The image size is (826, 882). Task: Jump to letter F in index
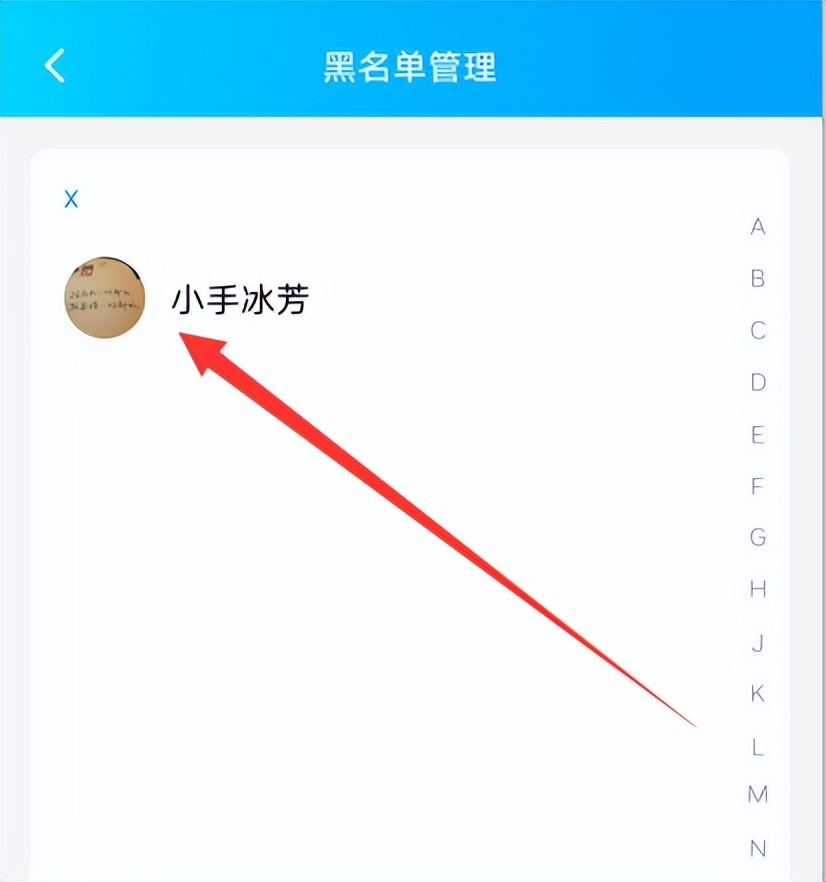click(x=758, y=487)
